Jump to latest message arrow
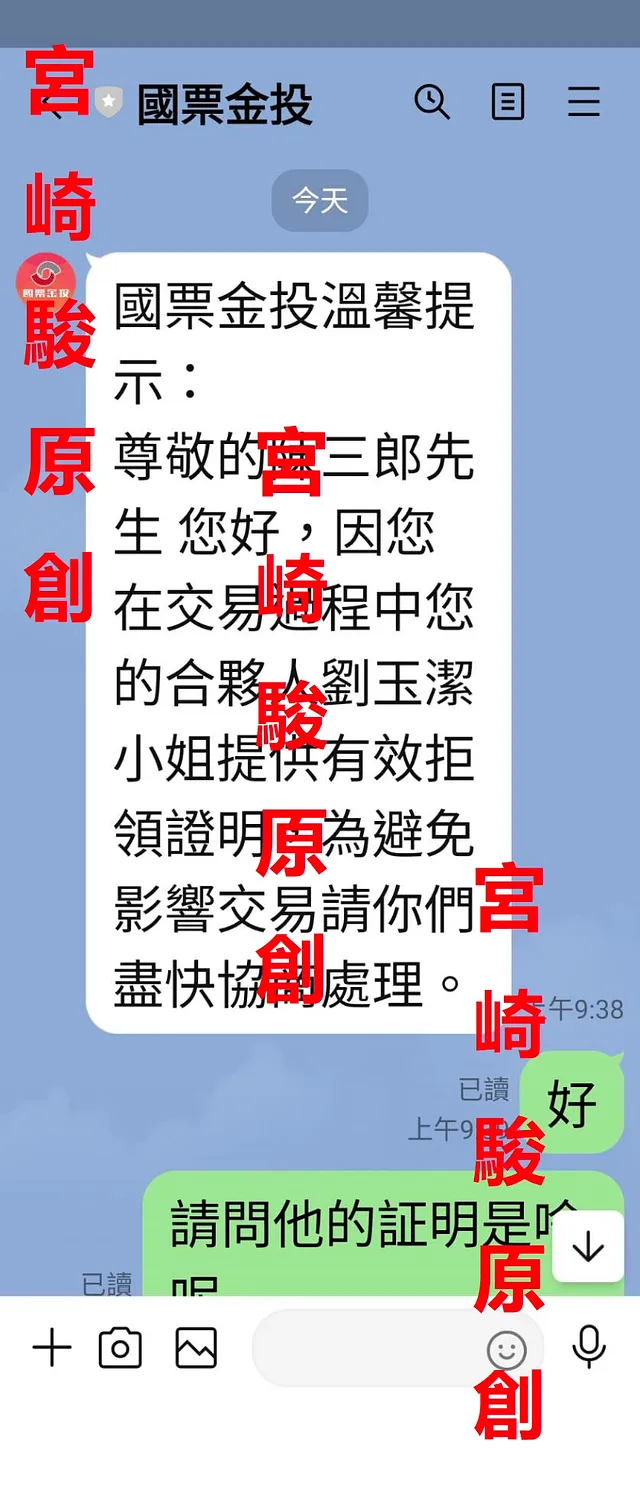 587,1246
